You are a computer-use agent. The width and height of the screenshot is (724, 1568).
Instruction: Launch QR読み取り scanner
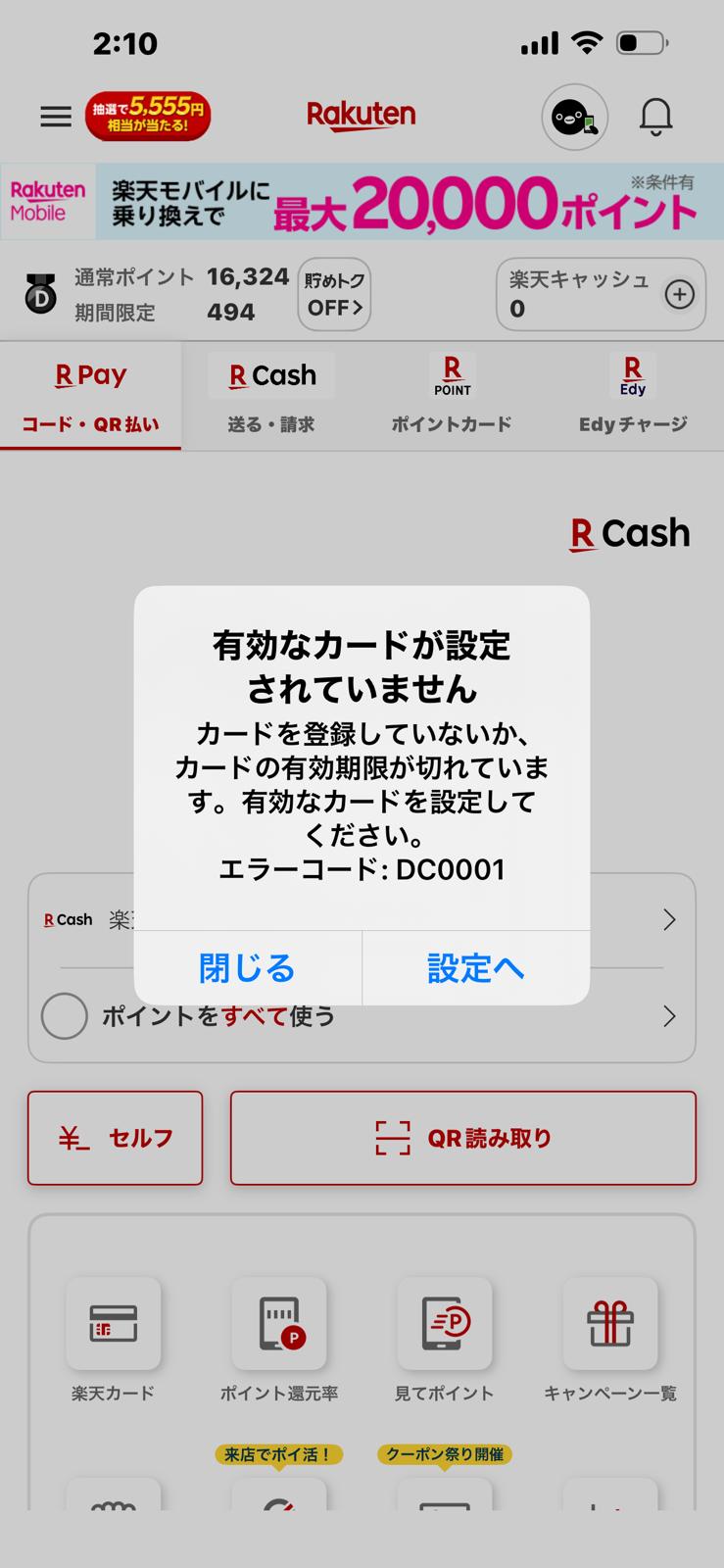[462, 1138]
